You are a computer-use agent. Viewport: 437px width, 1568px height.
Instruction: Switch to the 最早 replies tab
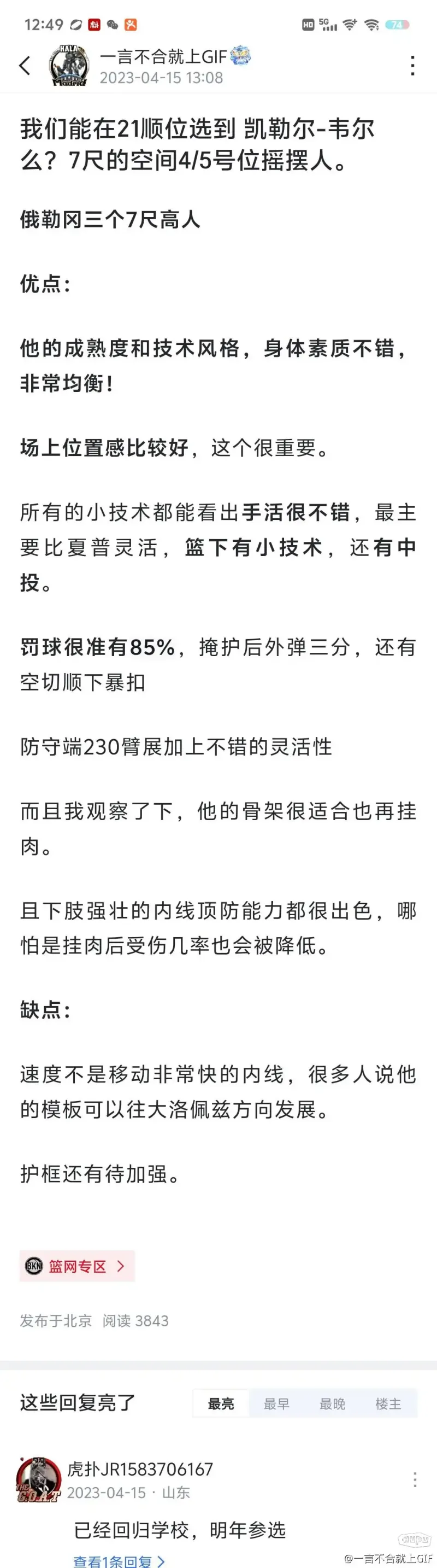[x=276, y=1403]
